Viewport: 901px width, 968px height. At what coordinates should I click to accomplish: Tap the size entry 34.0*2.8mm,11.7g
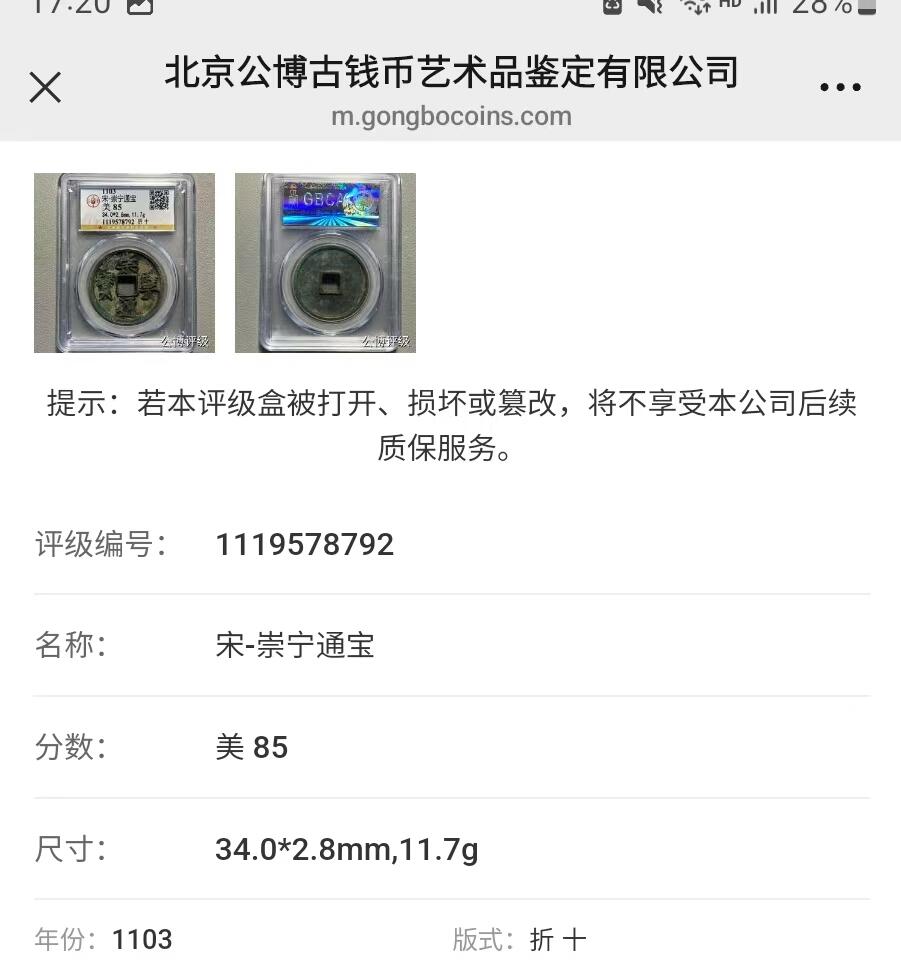point(347,850)
